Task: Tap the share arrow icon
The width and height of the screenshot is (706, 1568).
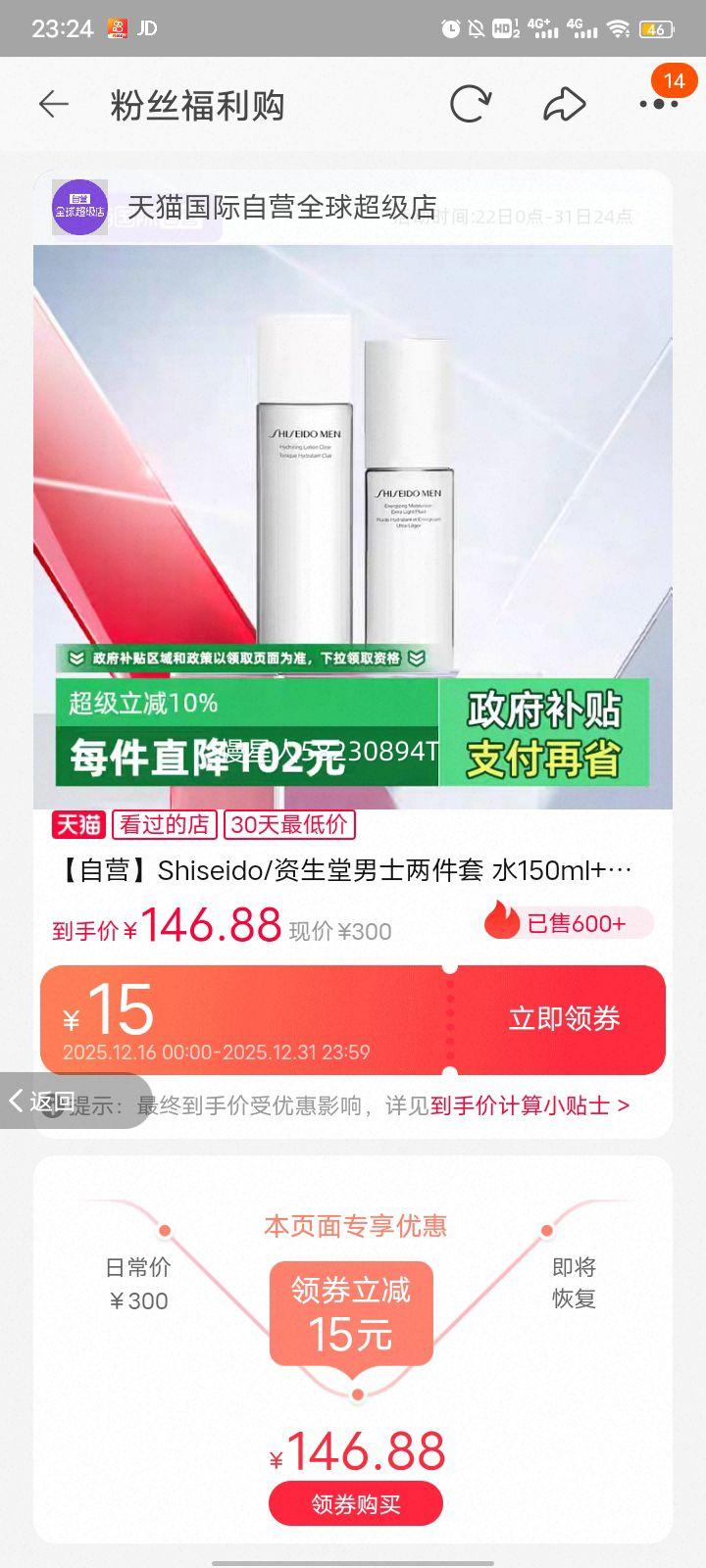Action: click(x=563, y=104)
